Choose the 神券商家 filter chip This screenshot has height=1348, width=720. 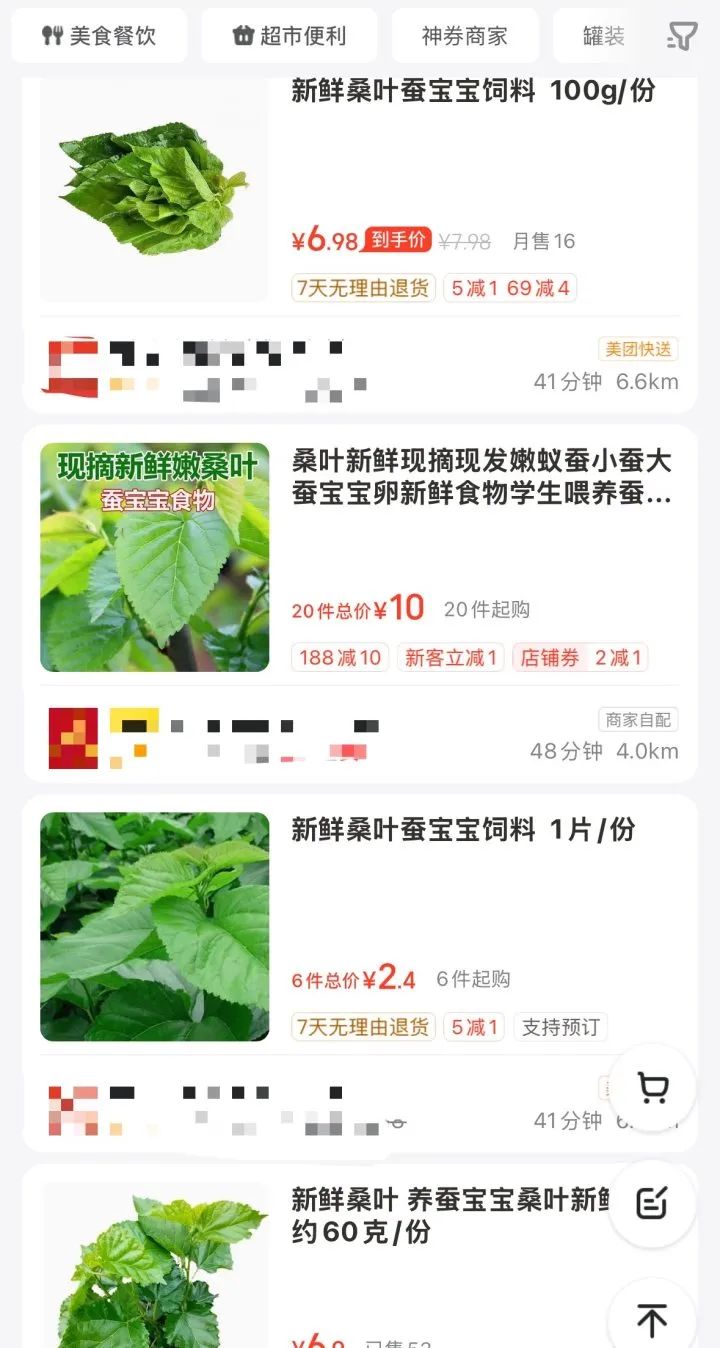[464, 36]
